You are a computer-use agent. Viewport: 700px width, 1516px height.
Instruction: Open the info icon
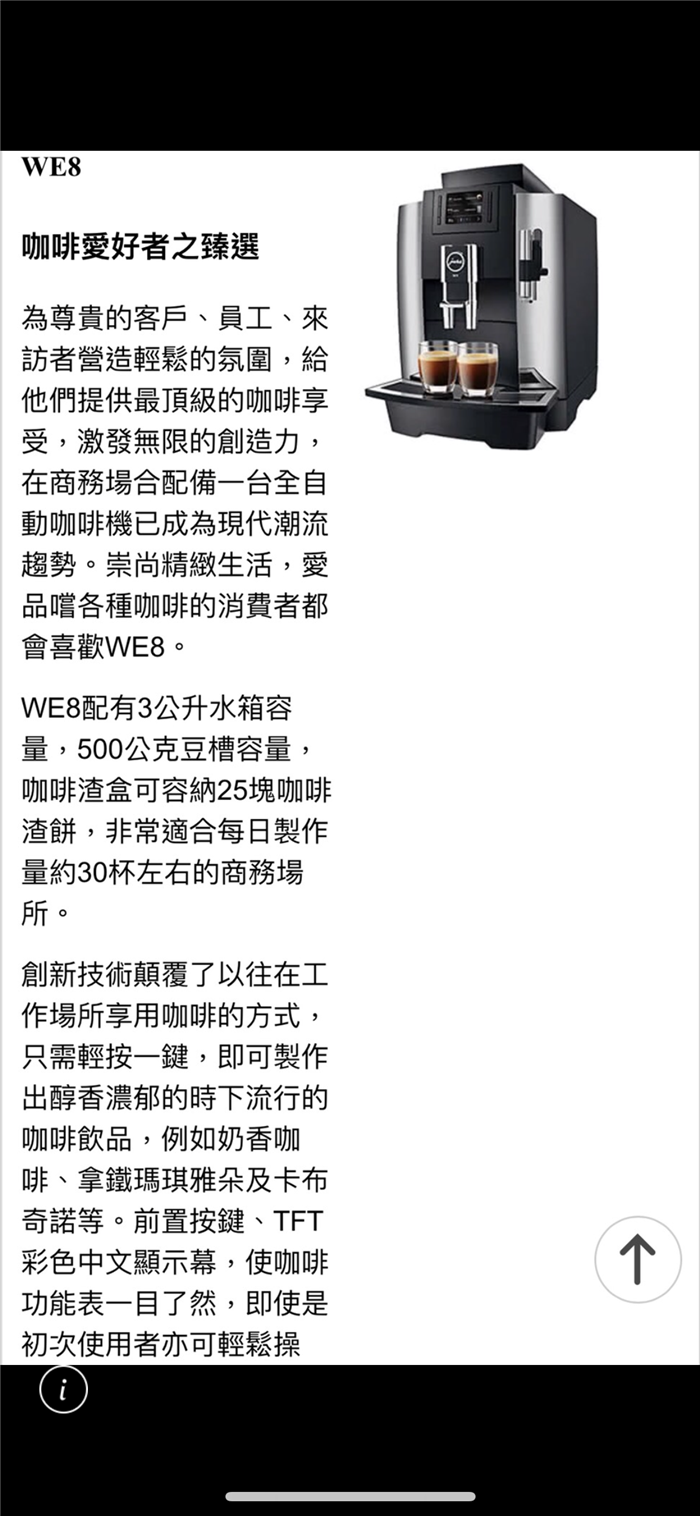tap(63, 1389)
